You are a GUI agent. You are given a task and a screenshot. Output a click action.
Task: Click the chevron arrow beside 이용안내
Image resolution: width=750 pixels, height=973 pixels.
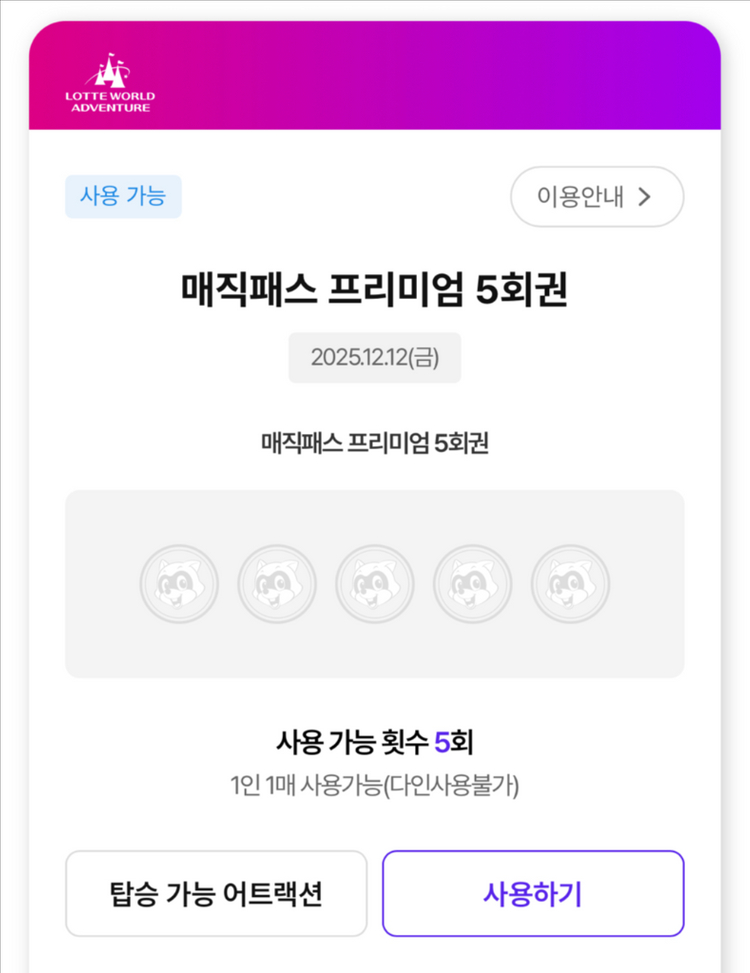[648, 197]
